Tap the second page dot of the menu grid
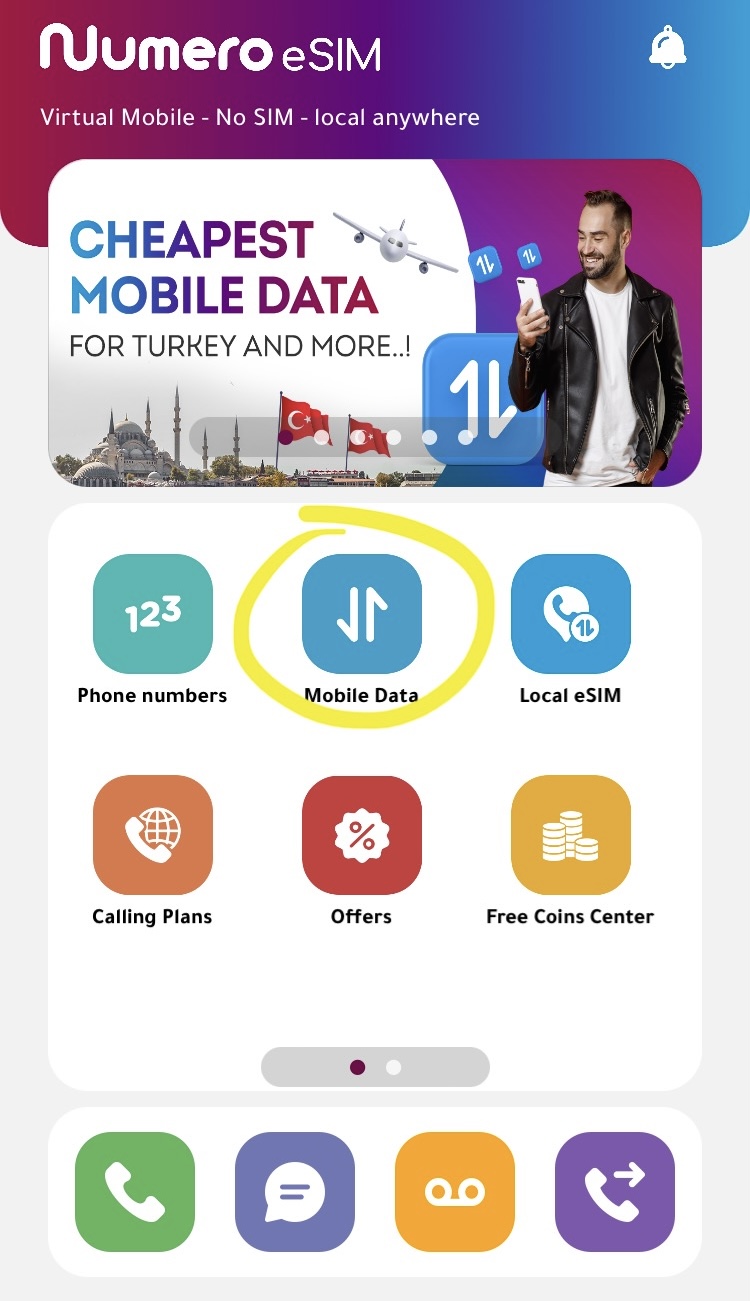Image resolution: width=750 pixels, height=1301 pixels. pos(393,1067)
